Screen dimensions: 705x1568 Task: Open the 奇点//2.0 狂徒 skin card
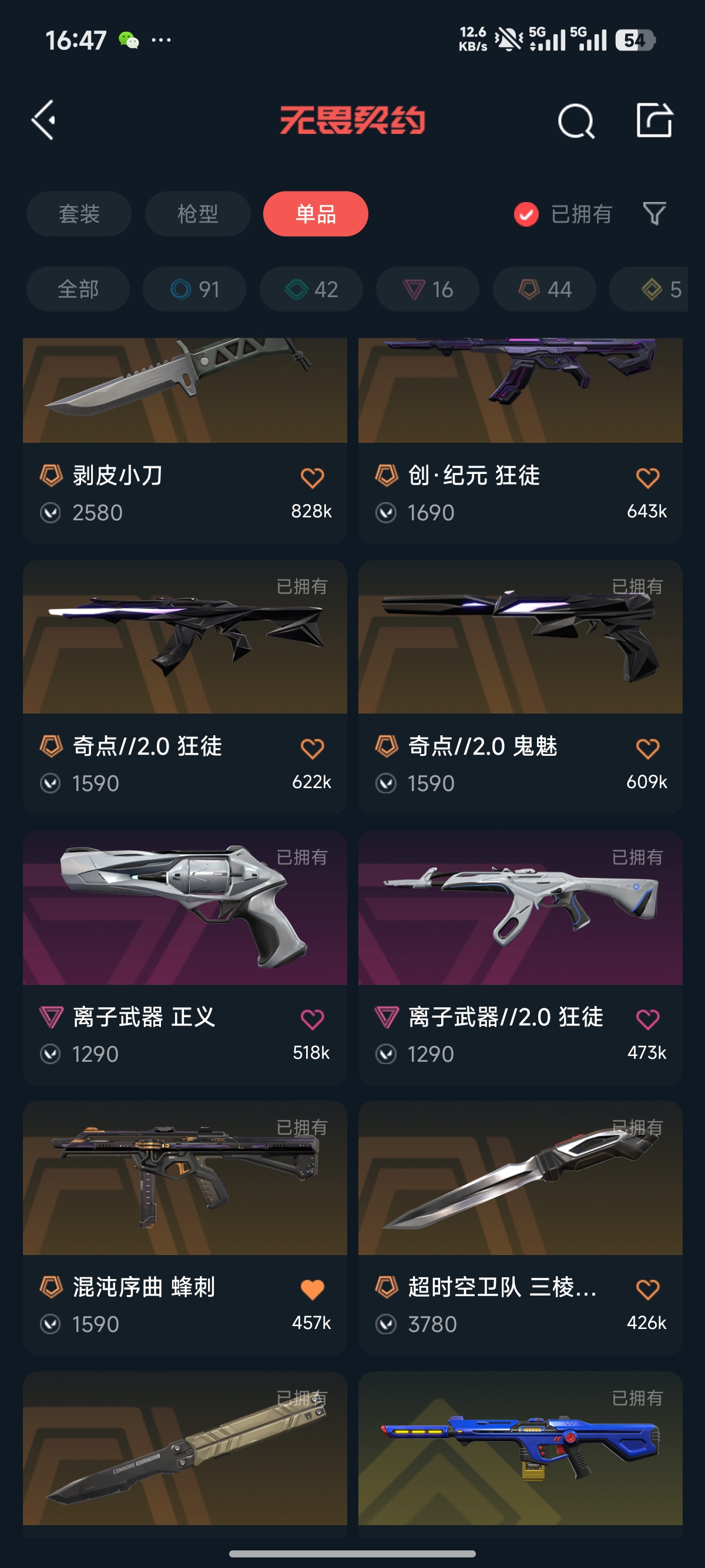click(x=185, y=687)
